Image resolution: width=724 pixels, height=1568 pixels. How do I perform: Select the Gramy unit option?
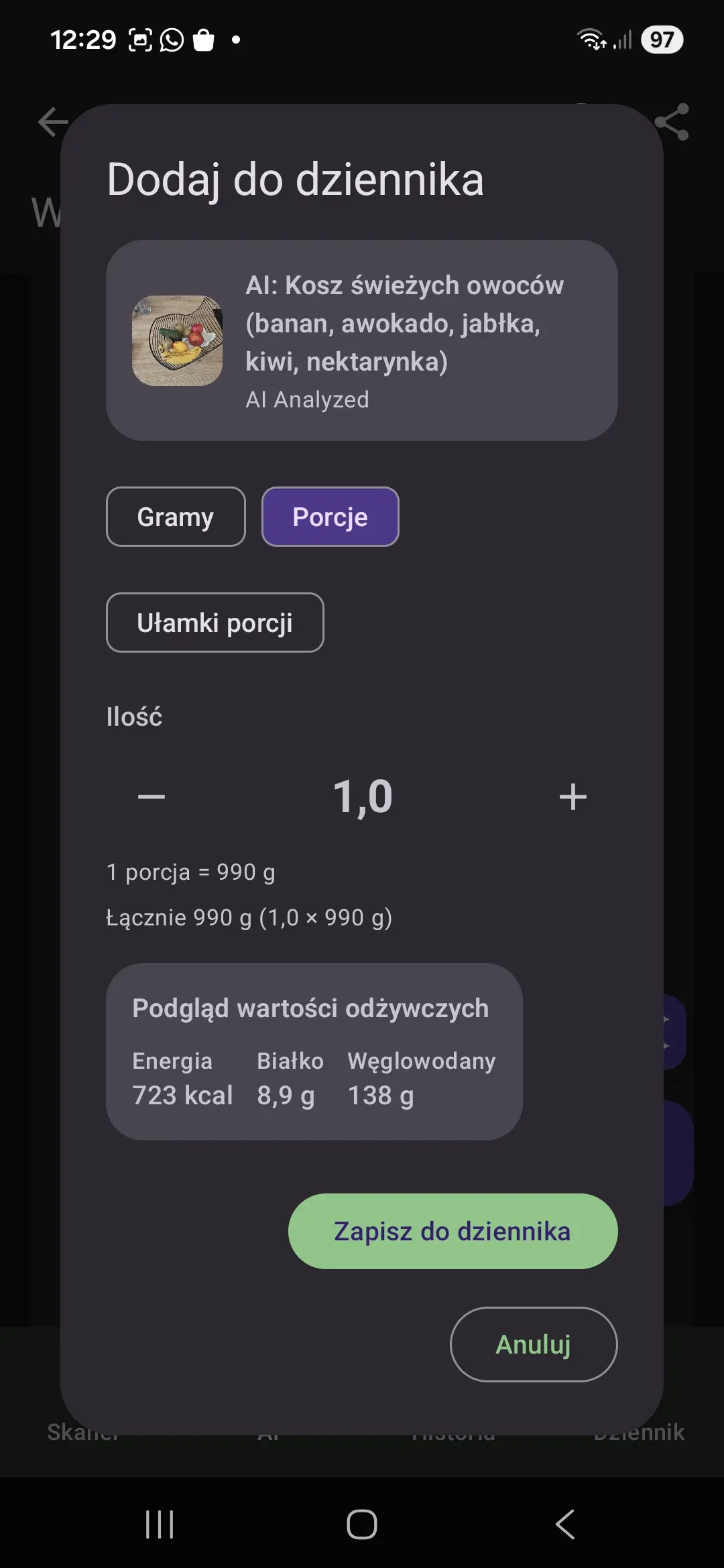175,517
